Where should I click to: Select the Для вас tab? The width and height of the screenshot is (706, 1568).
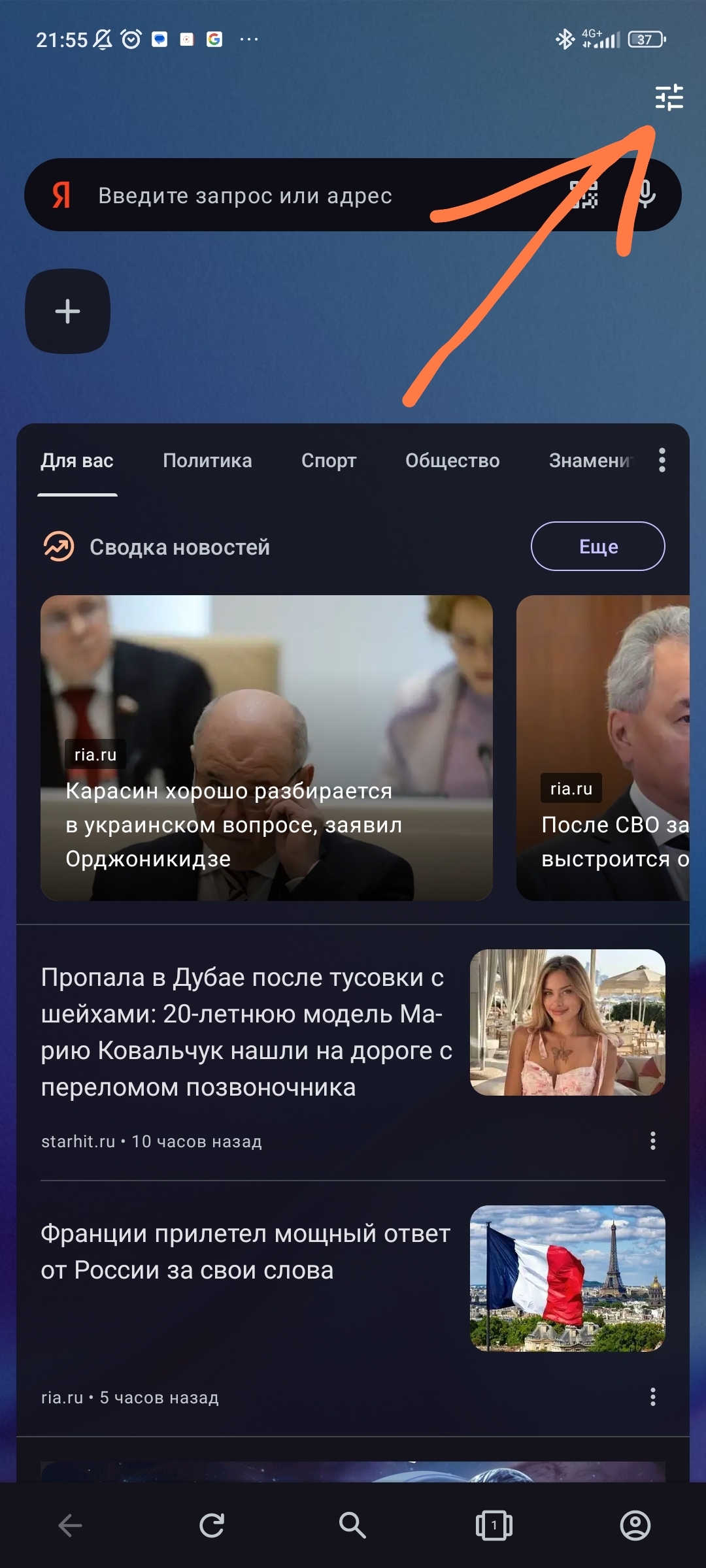(77, 461)
